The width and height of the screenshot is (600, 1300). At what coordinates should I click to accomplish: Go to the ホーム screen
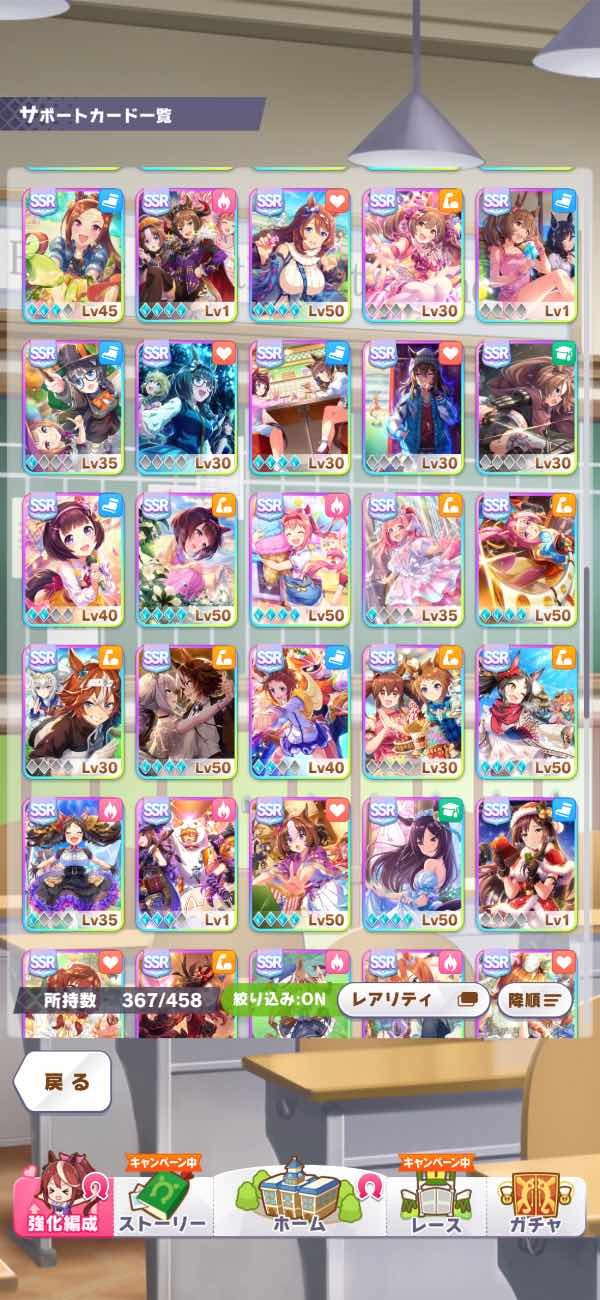(x=297, y=1205)
